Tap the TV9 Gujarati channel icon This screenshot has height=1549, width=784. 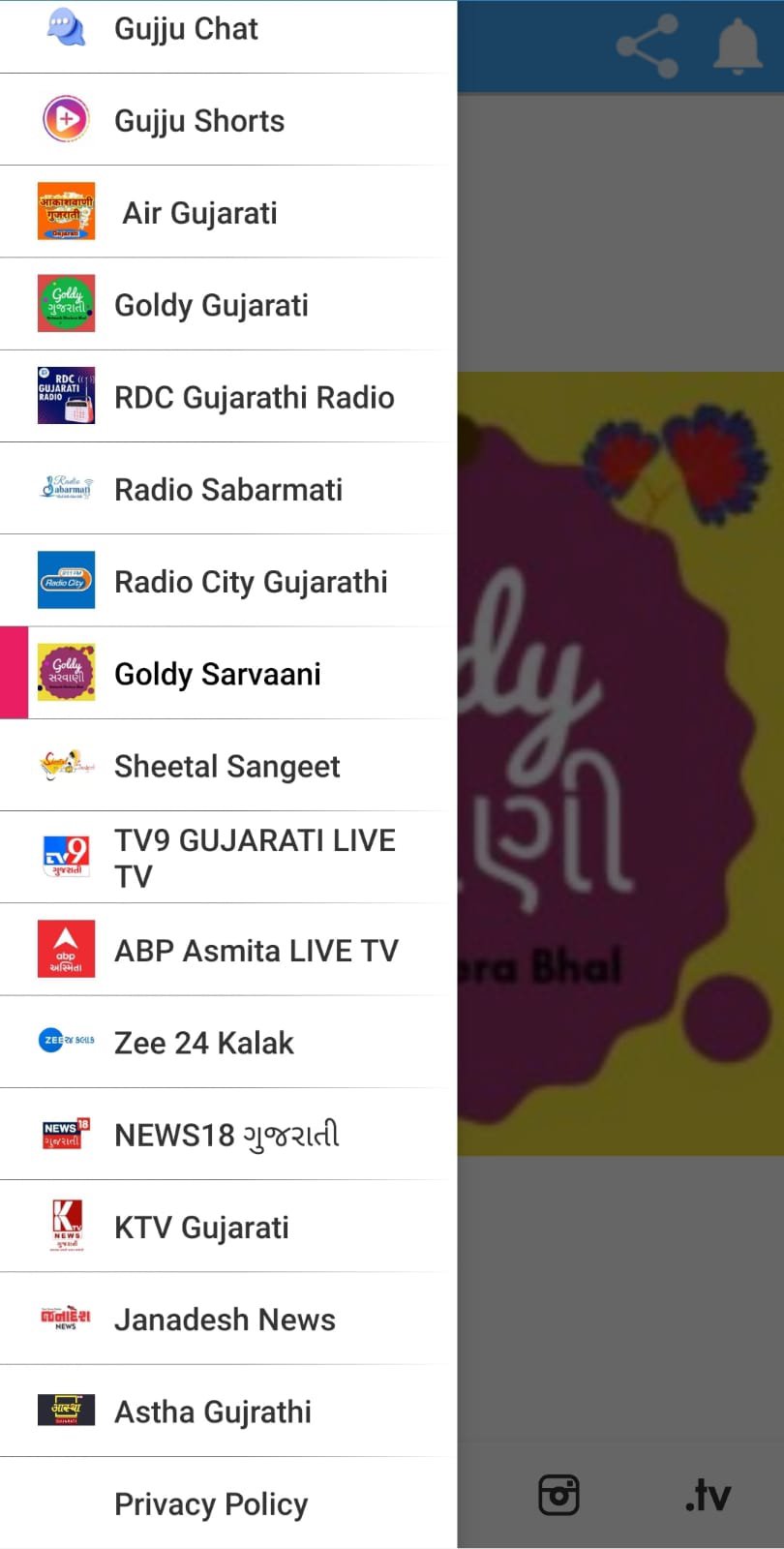tap(65, 857)
